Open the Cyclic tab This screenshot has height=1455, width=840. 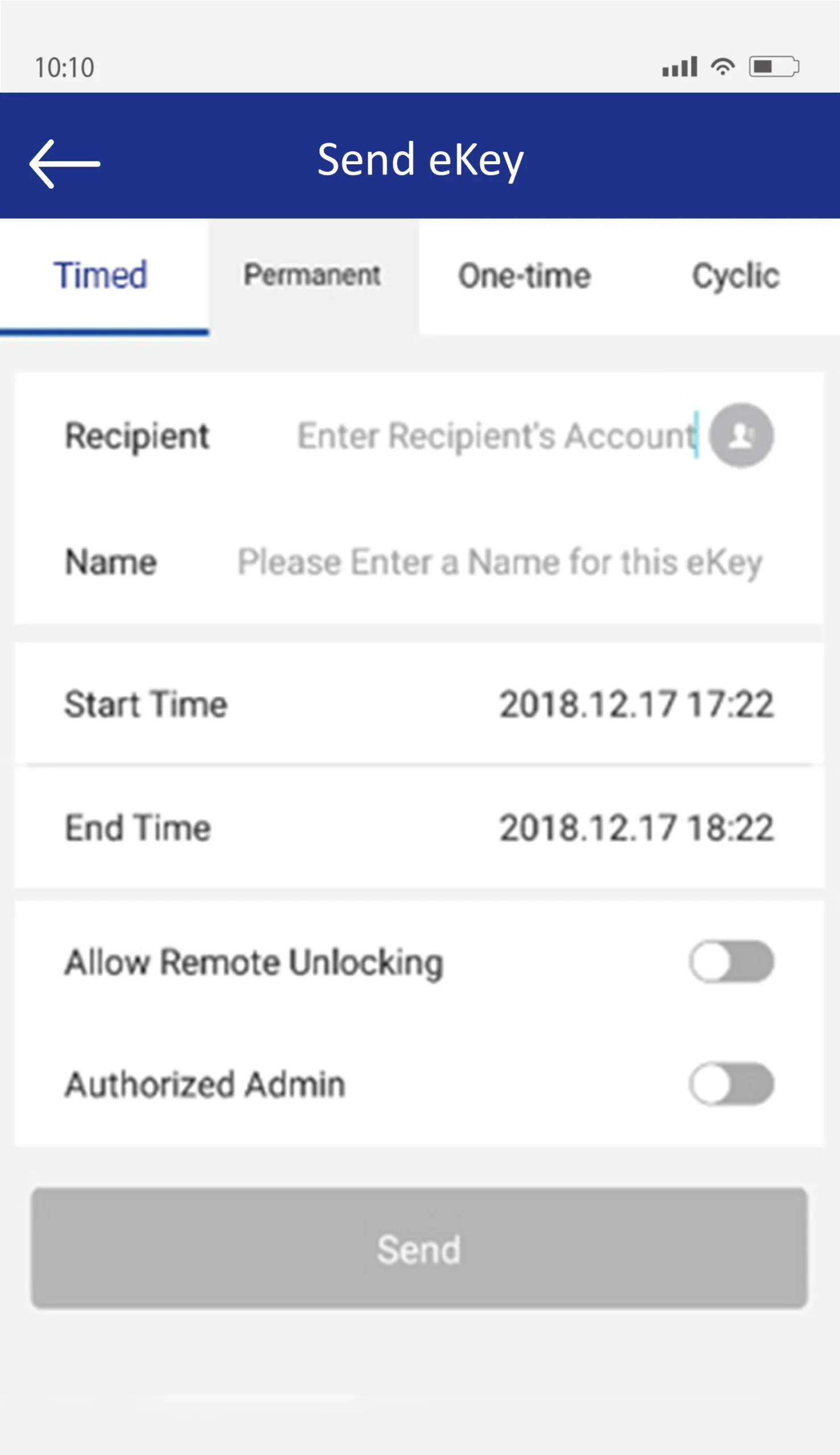[x=735, y=276]
